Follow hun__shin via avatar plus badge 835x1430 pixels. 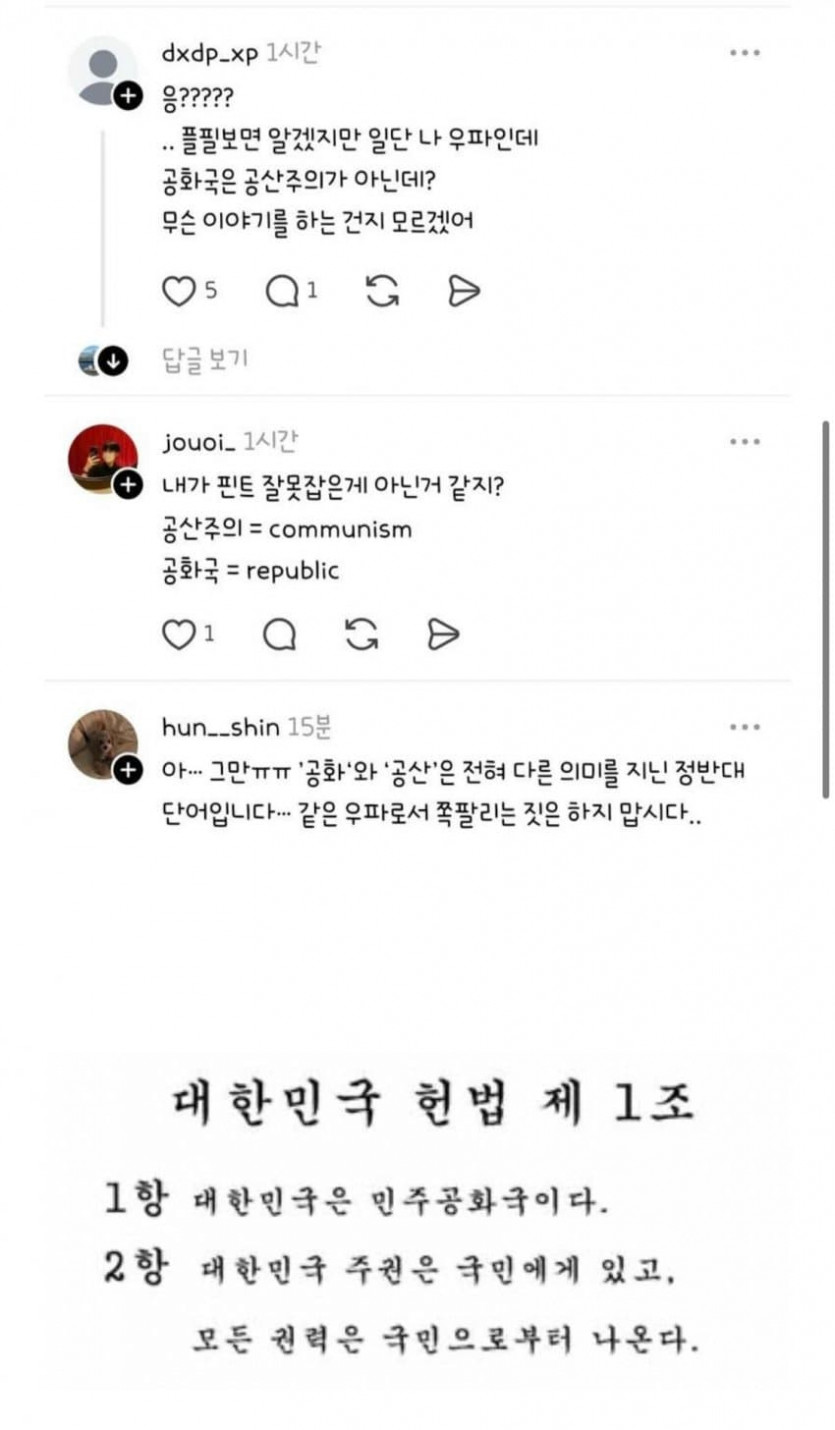point(128,771)
